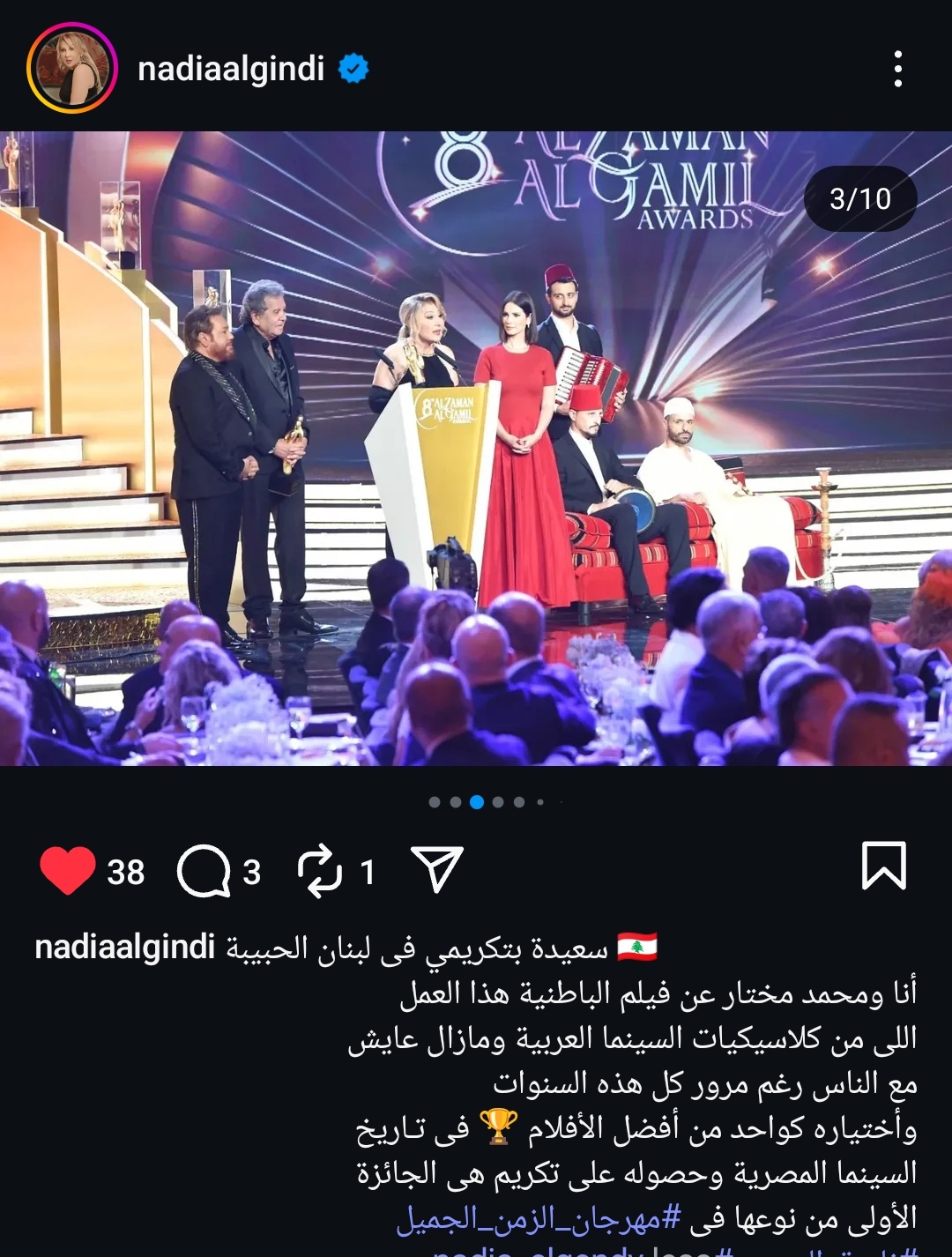Open nadiaalgindi's profile picture story

[x=72, y=69]
